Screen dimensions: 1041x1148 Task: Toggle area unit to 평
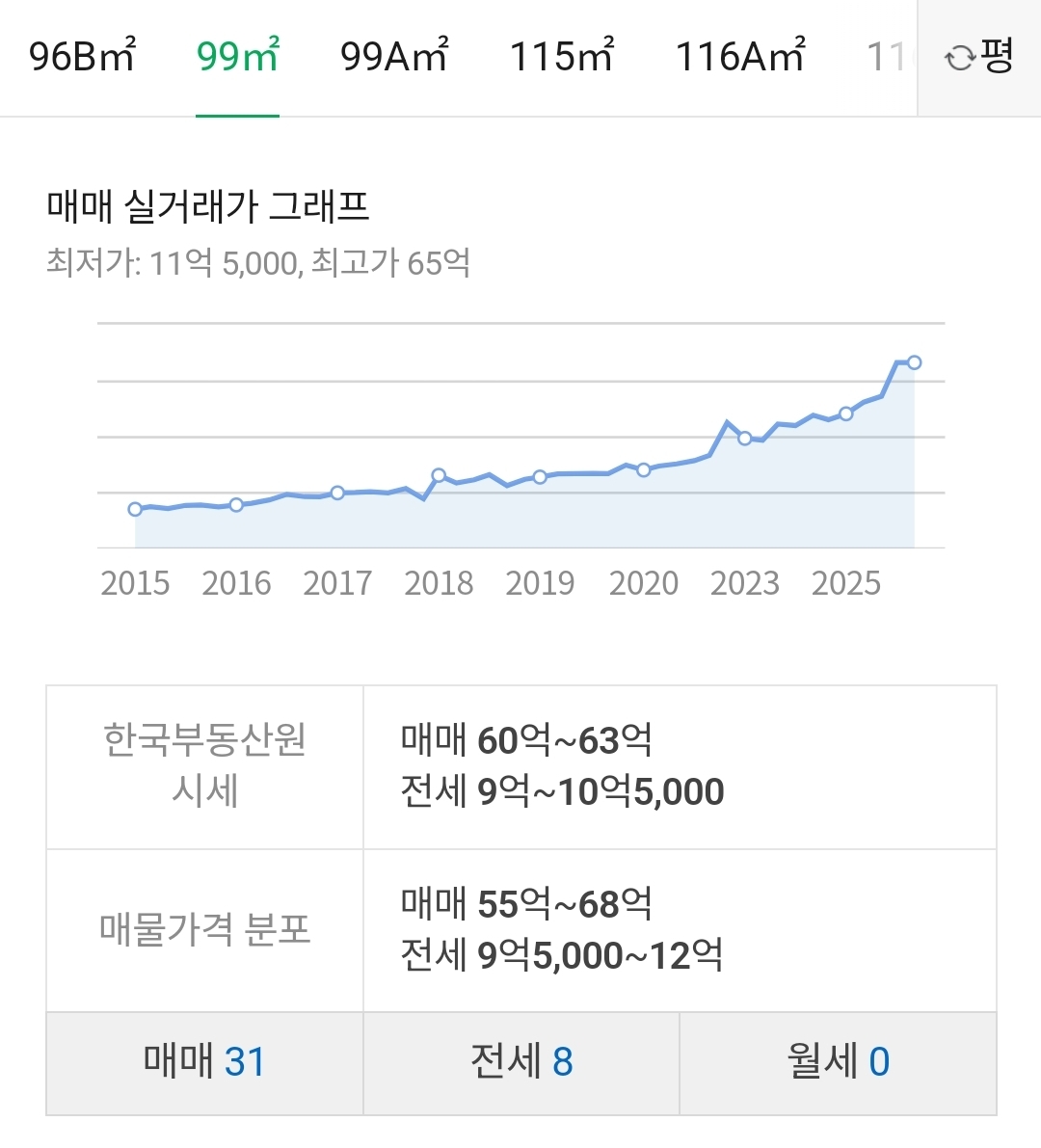[979, 57]
